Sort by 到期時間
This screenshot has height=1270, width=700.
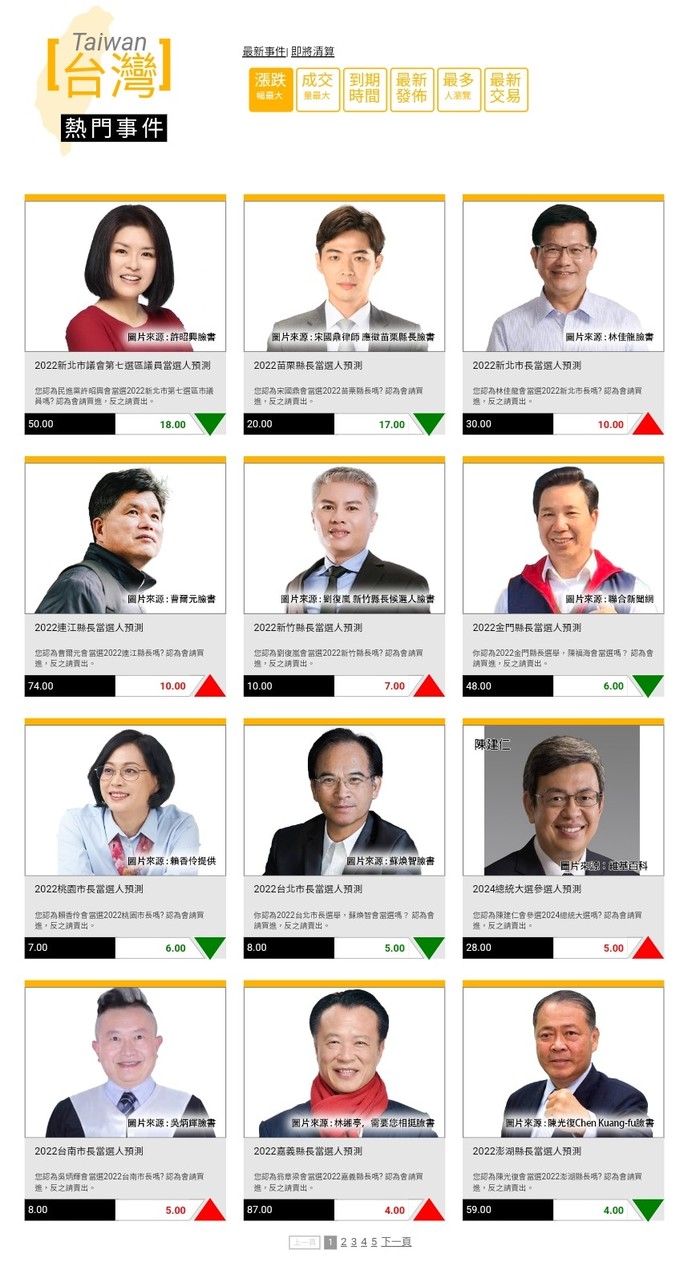pos(364,89)
